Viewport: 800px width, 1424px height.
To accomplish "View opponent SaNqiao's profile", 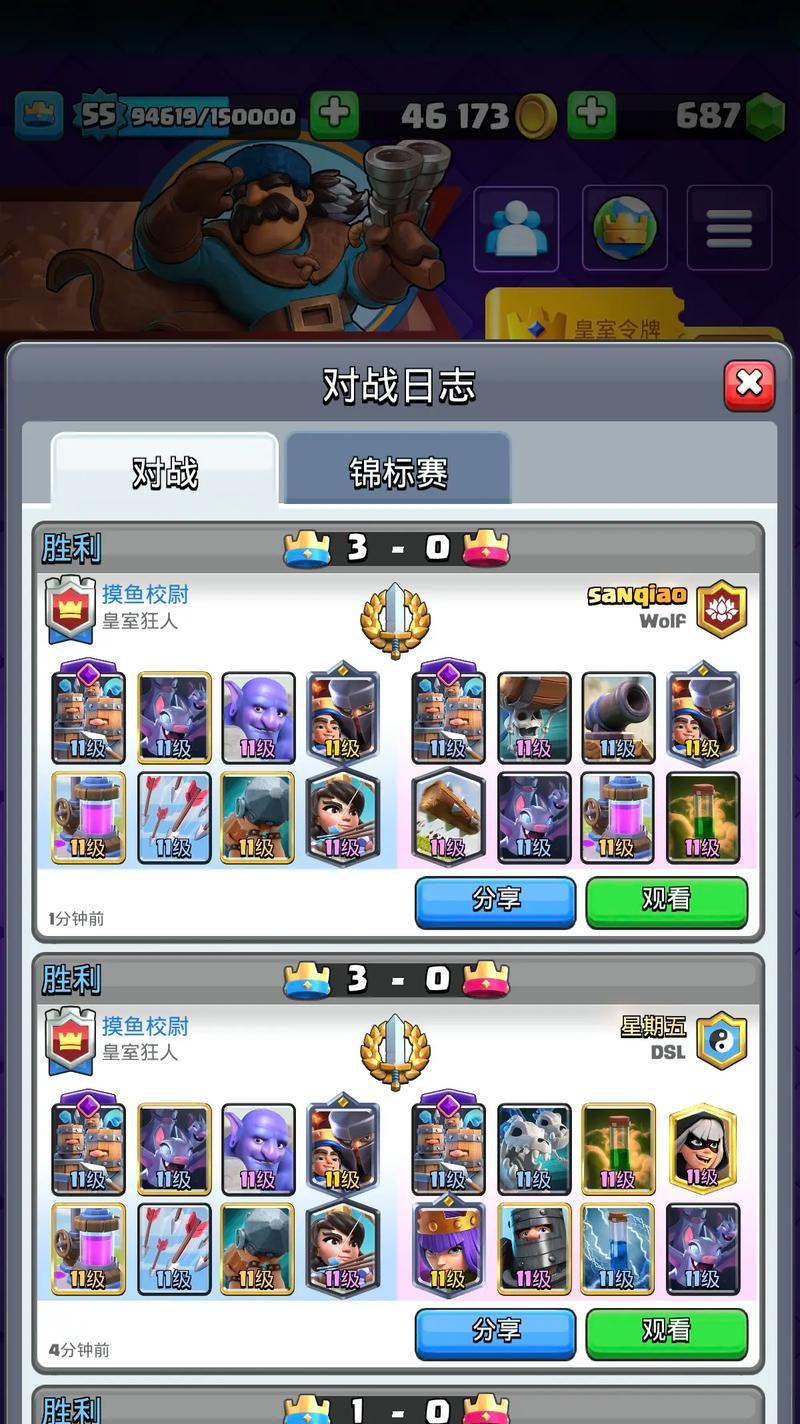I will [x=637, y=596].
